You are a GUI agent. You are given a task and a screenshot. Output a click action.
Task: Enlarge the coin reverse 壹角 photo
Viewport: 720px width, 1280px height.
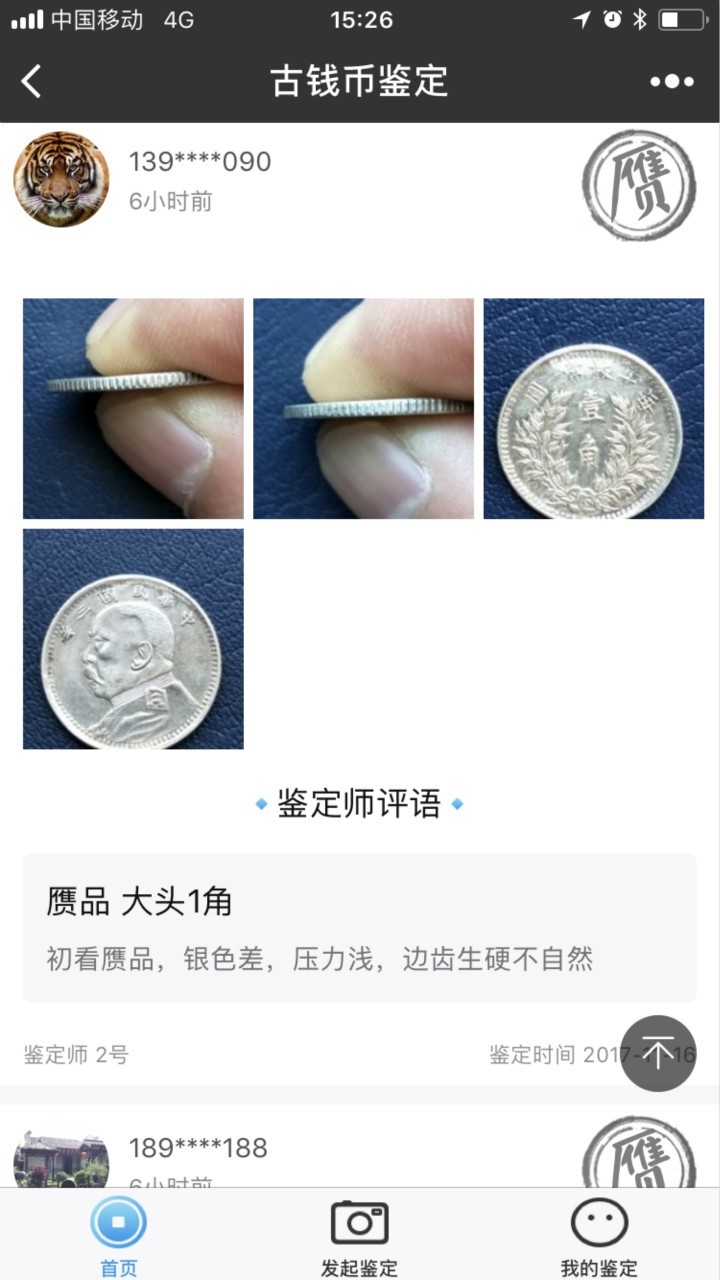[593, 408]
